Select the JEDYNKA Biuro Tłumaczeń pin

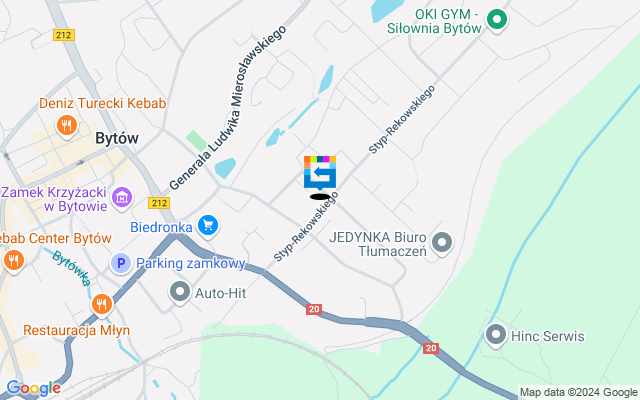(x=443, y=242)
